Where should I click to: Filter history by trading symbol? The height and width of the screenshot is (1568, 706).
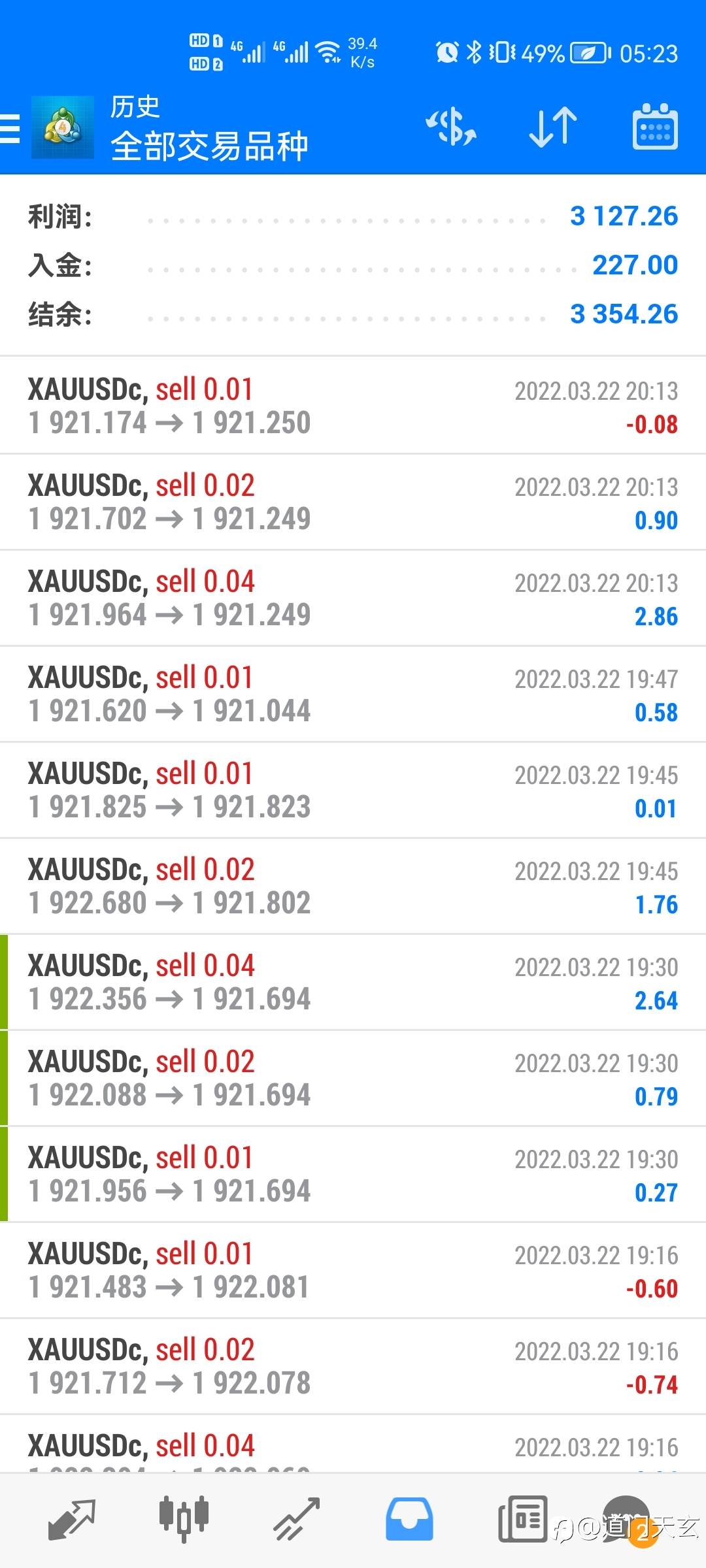(451, 127)
